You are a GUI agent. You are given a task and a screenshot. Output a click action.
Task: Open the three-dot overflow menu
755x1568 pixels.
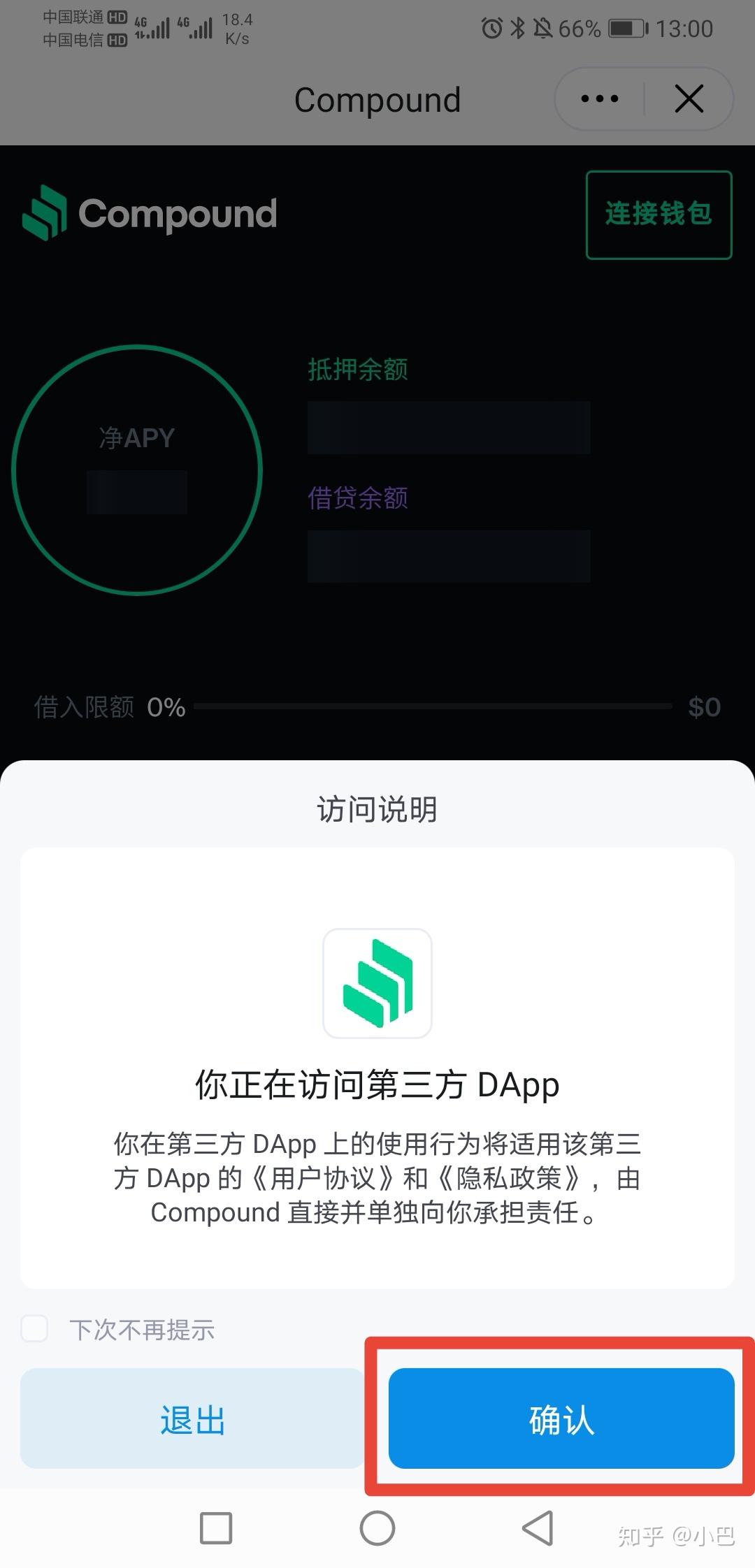[x=600, y=99]
